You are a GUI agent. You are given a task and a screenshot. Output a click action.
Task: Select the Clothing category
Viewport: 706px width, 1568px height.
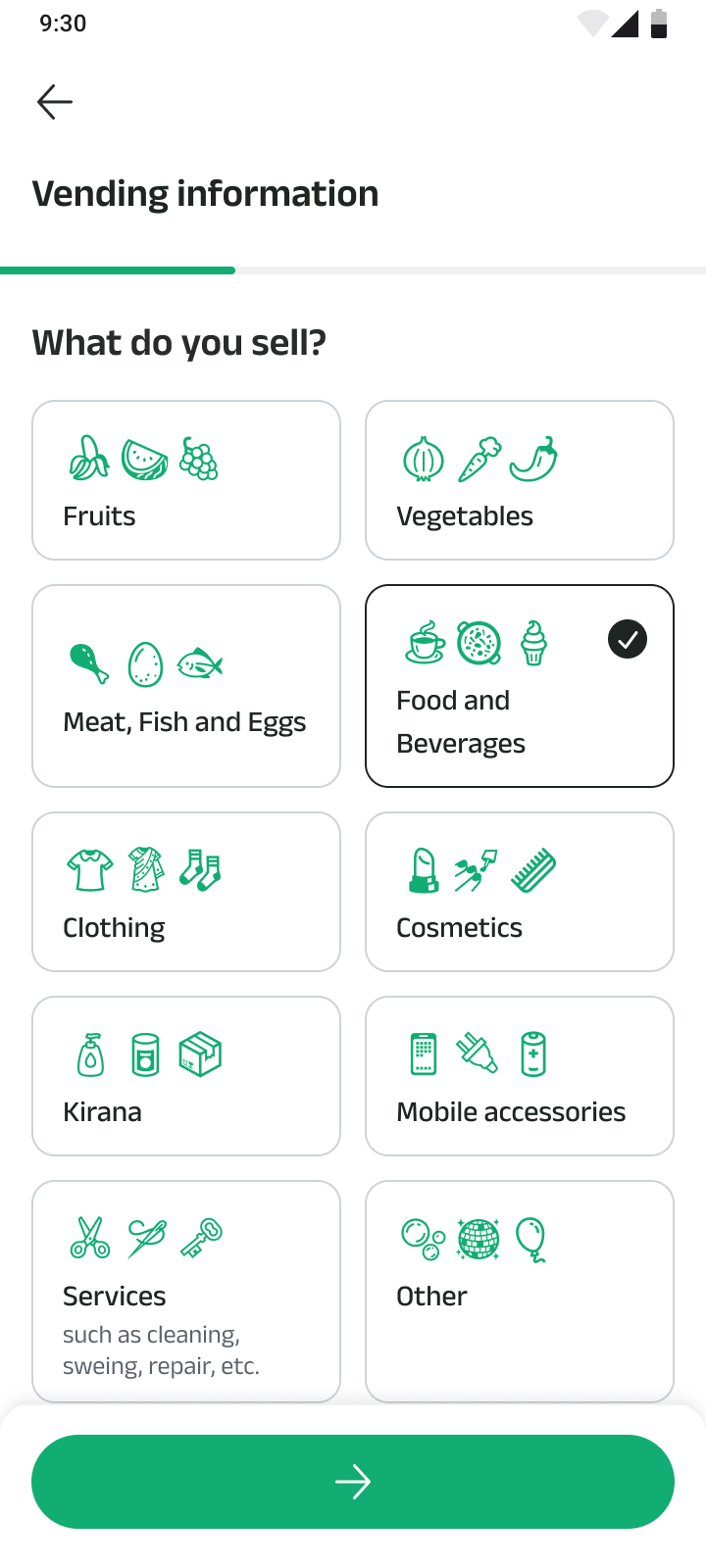[186, 892]
